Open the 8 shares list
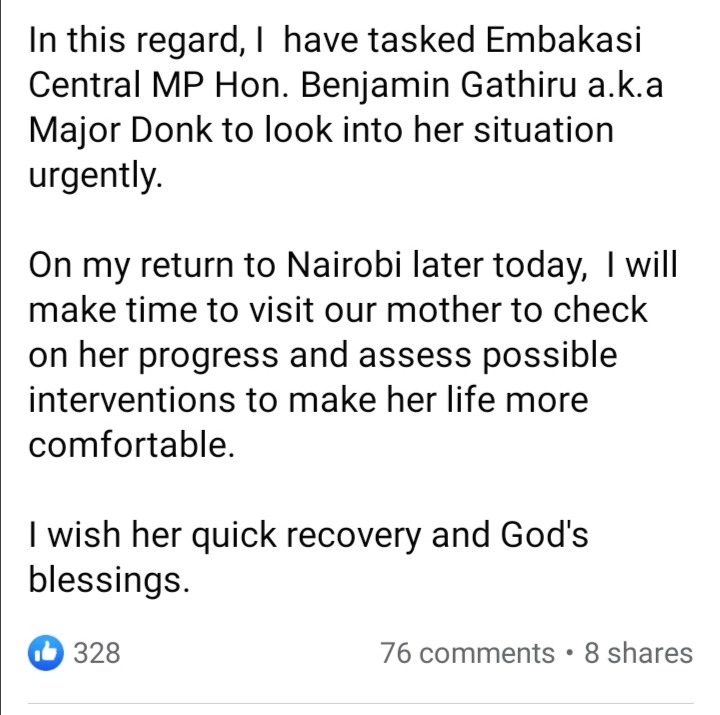 click(638, 653)
